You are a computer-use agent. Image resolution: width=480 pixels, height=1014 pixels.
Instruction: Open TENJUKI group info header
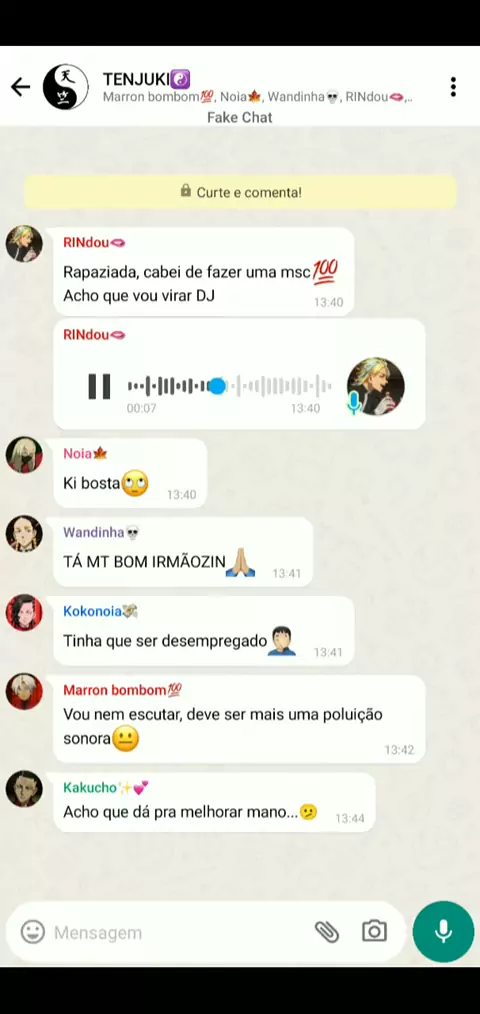pyautogui.click(x=258, y=88)
